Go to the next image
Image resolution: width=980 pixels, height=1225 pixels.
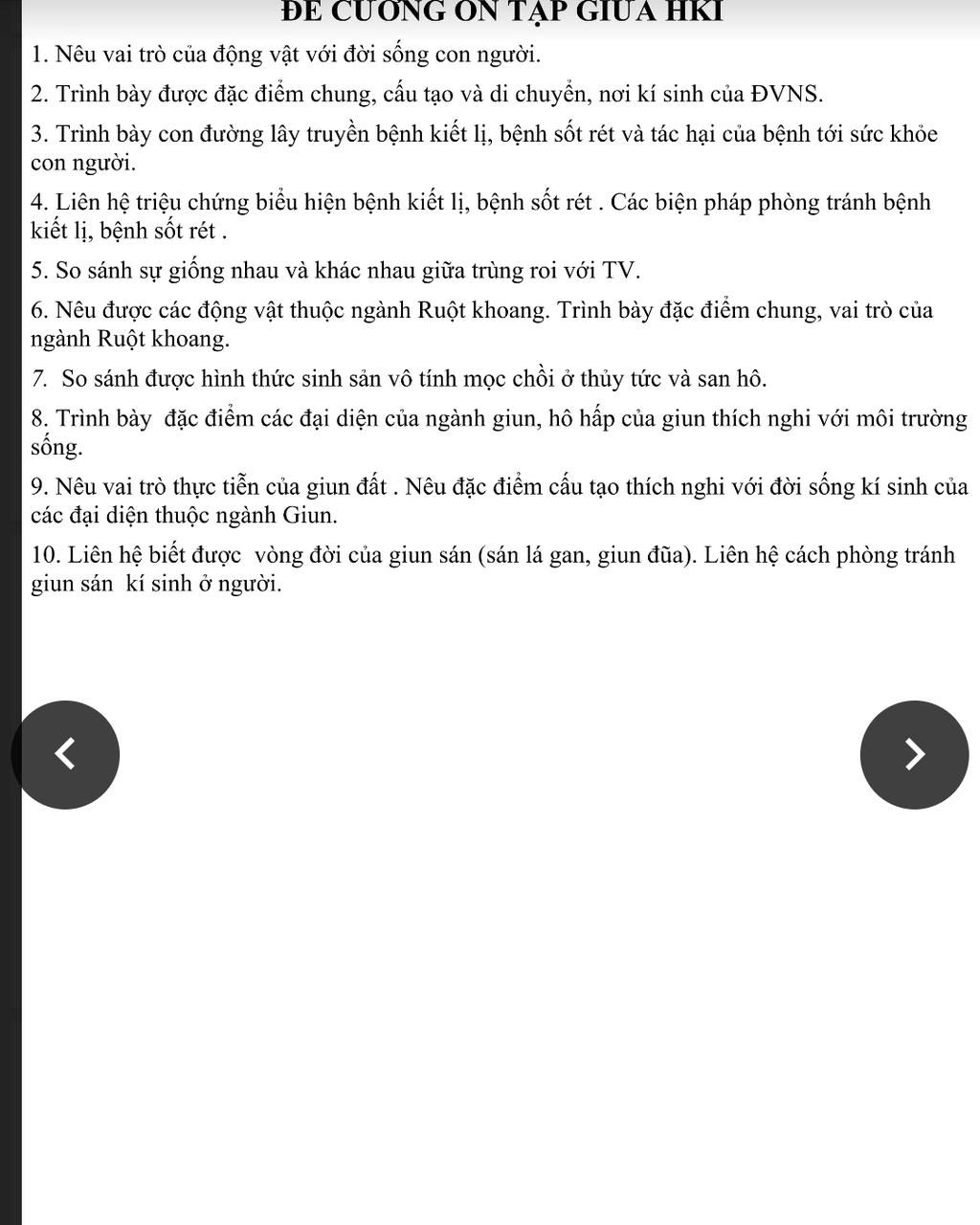tap(914, 754)
